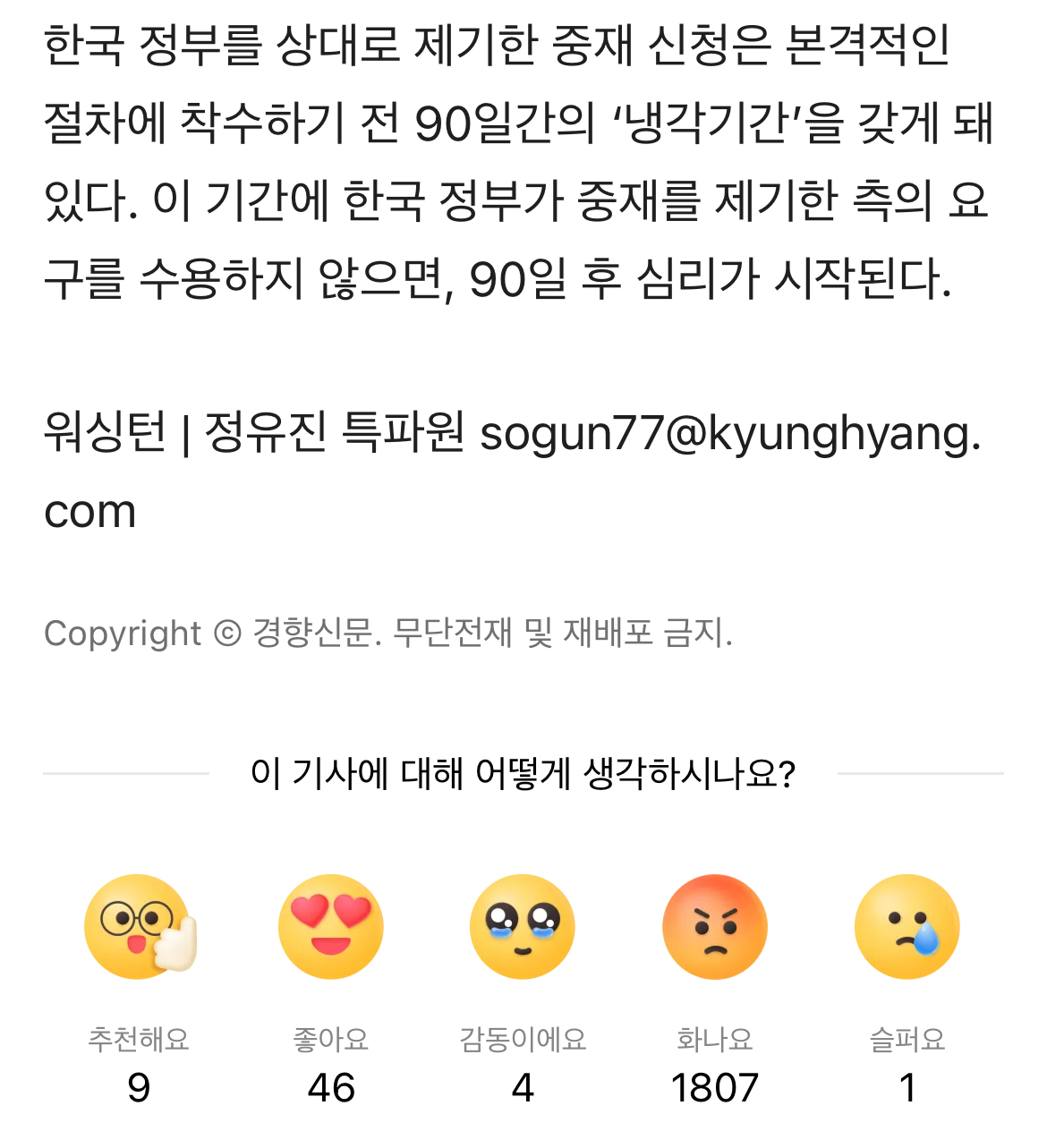React with 좋아요 heart-eyes emoji
This screenshot has width=1047, height=1148.
[x=331, y=927]
